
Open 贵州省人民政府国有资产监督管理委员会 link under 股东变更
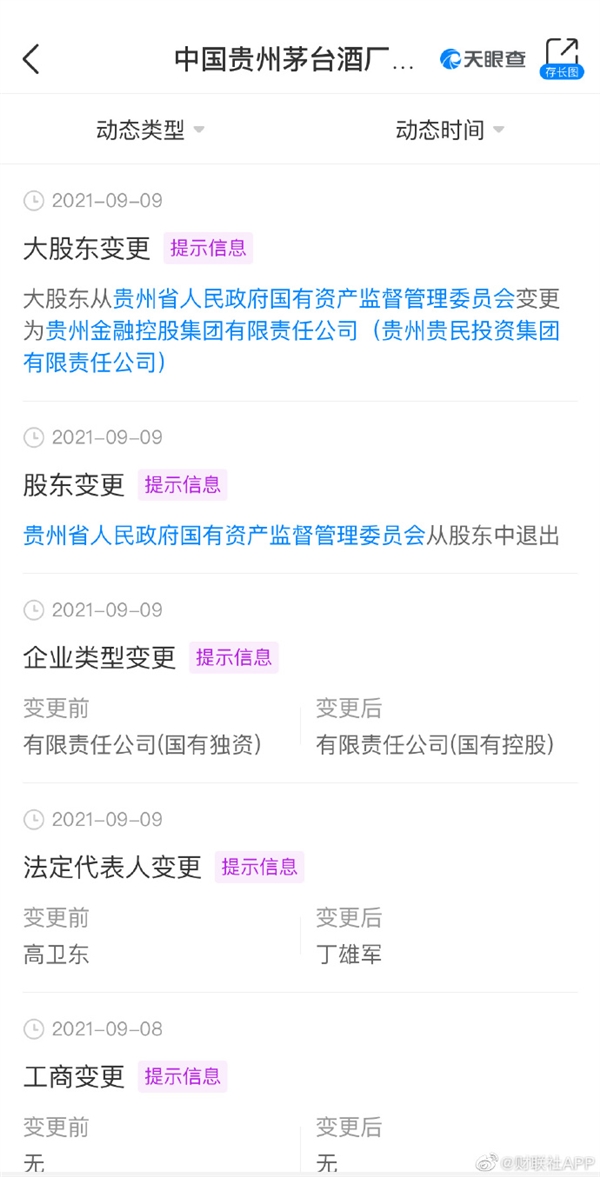[x=225, y=536]
